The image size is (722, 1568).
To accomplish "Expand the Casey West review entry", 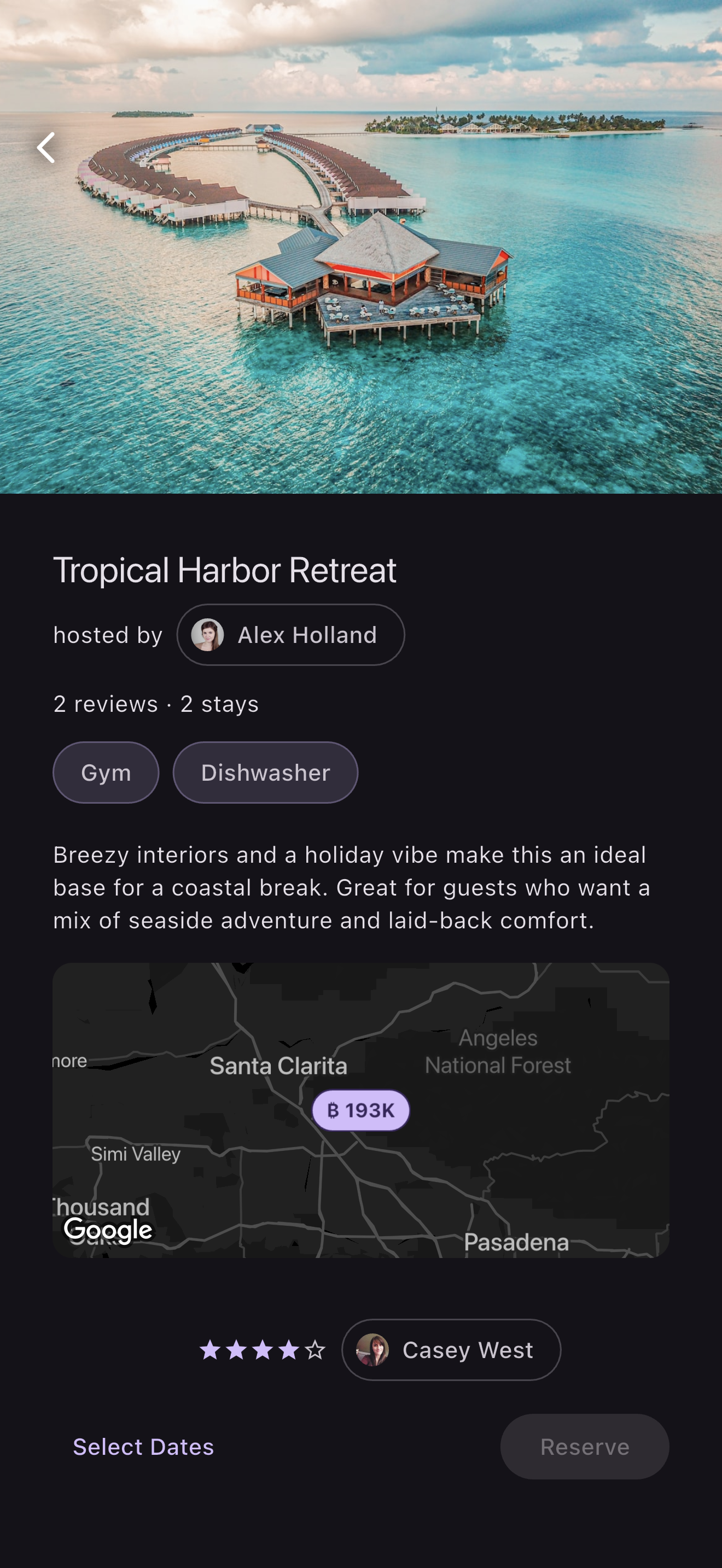I will pyautogui.click(x=452, y=1350).
